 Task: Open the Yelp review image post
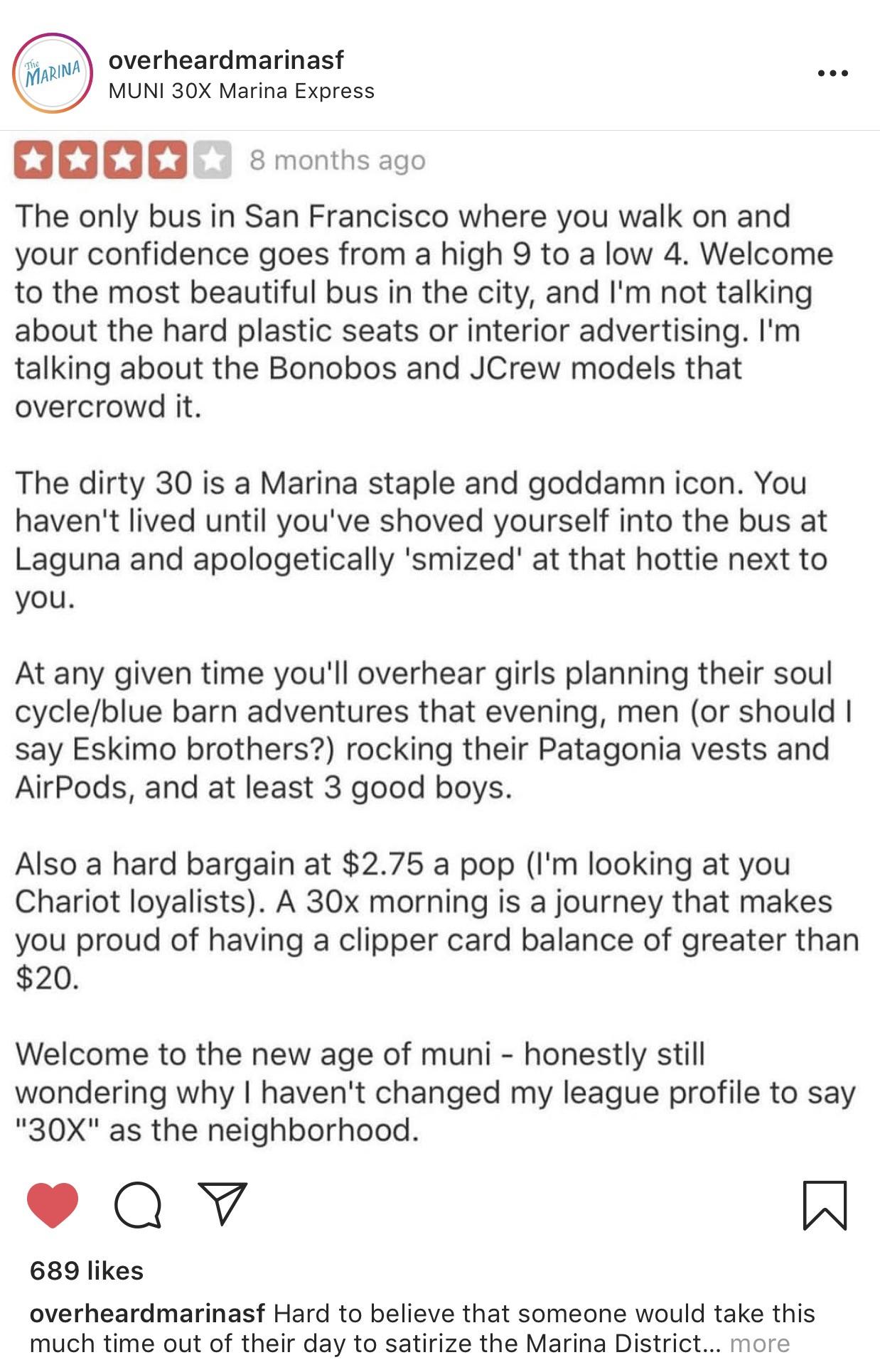[x=439, y=639]
